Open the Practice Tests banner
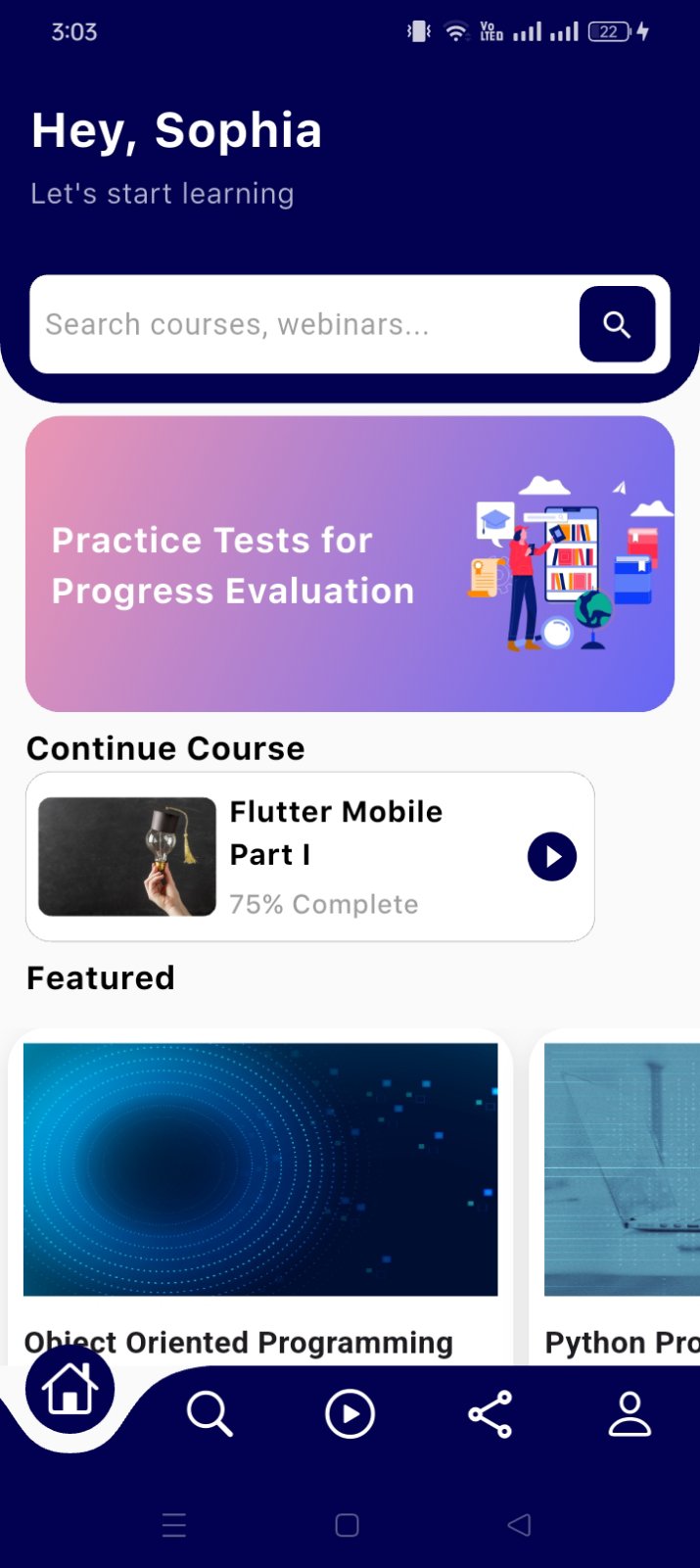This screenshot has width=700, height=1568. 350,564
